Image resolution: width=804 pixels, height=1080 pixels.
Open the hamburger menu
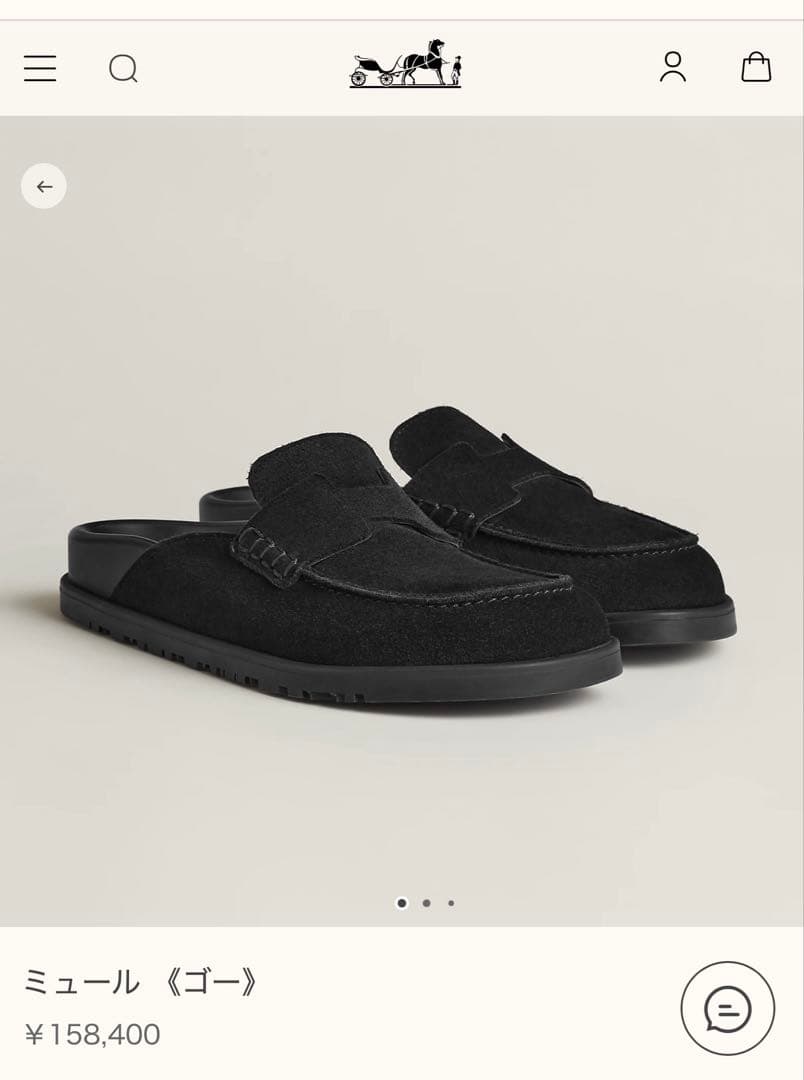pyautogui.click(x=40, y=68)
